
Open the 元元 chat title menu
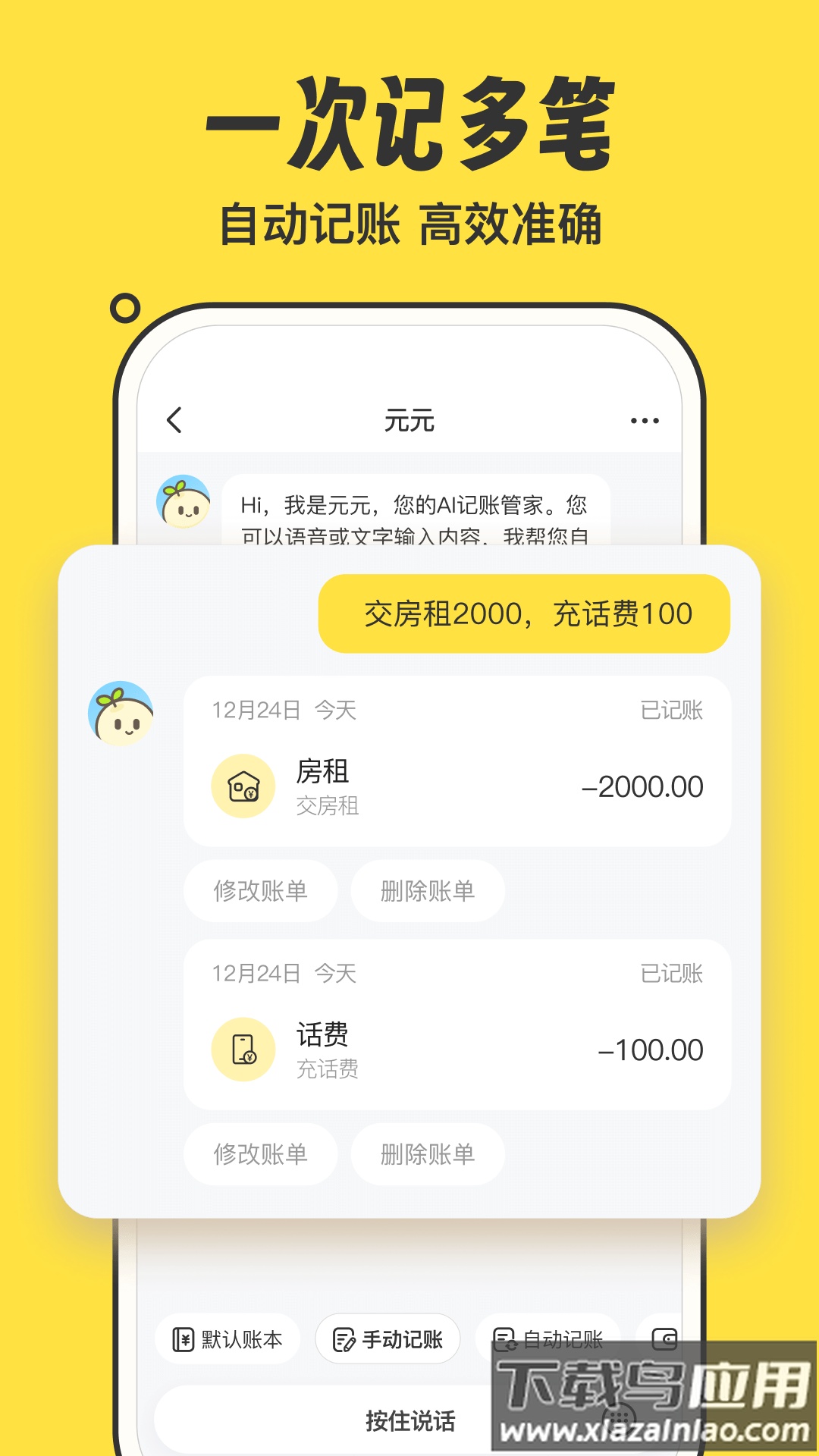tap(409, 419)
